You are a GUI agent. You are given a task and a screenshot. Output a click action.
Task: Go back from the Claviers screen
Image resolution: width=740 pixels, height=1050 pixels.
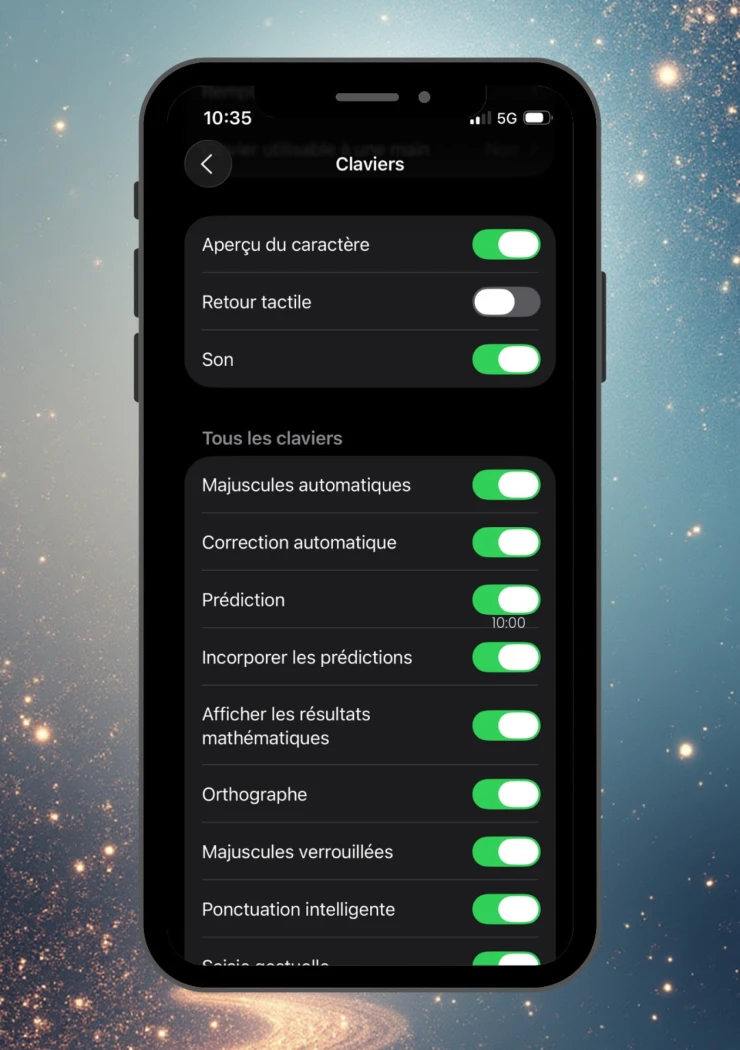[x=208, y=165]
